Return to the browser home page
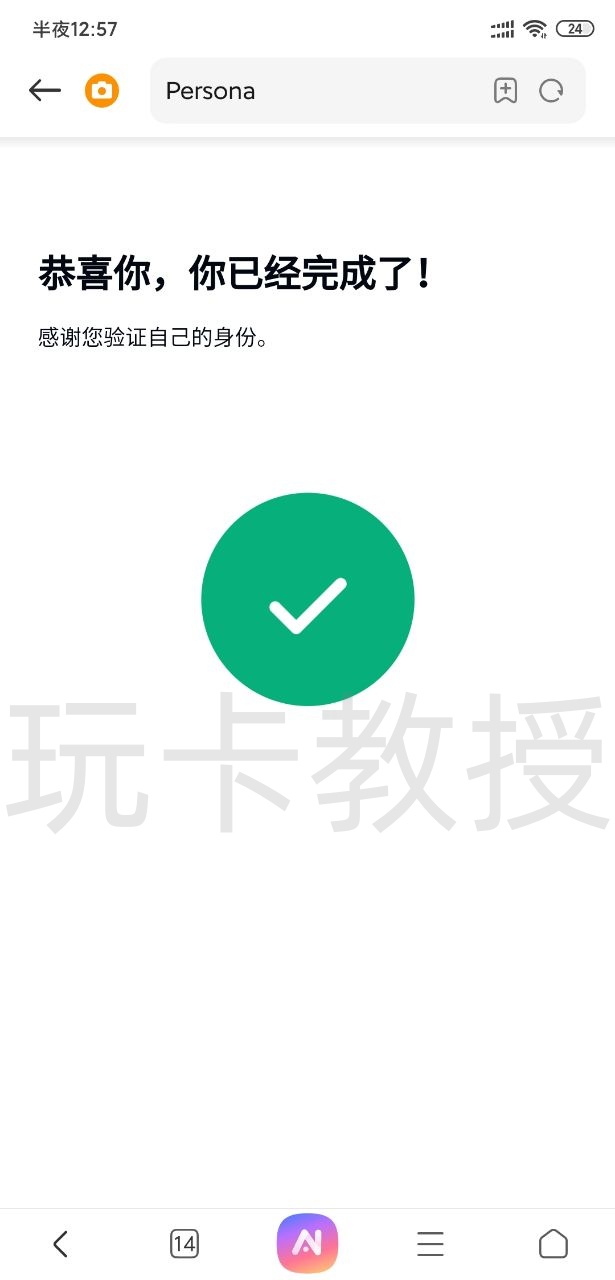Screen dimensions: 615x1280 point(553,1244)
